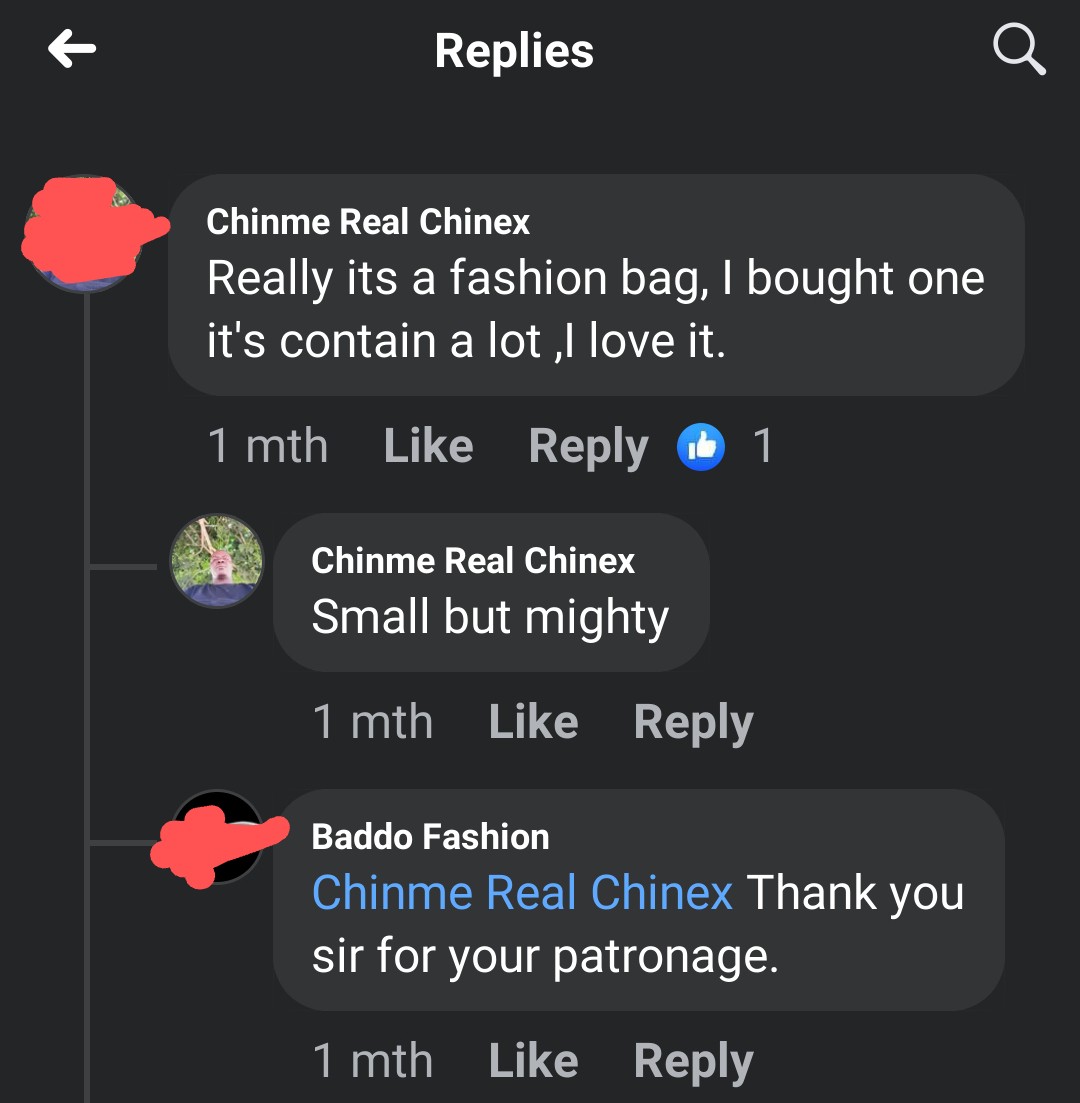Reply to the "Small but mighty" comment
The height and width of the screenshot is (1103, 1080).
[x=693, y=722]
